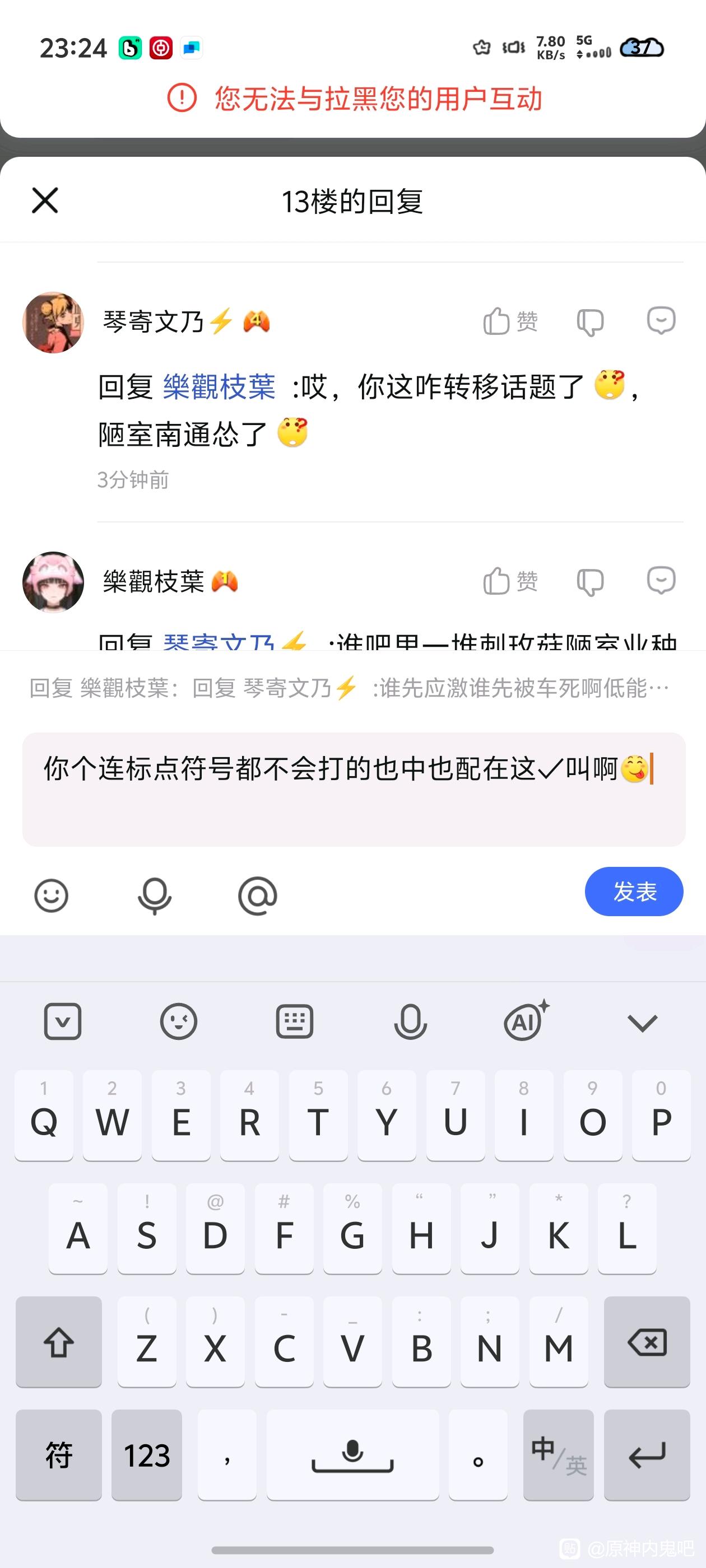Delete a character with backspace

click(646, 1342)
